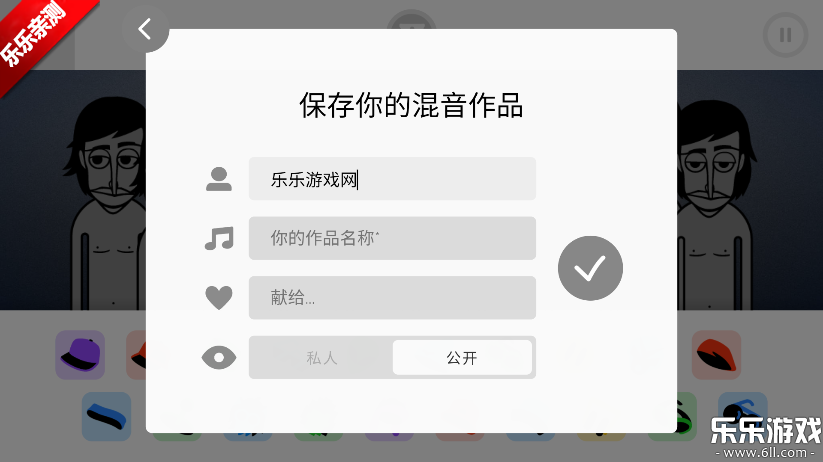
Task: Go back using the arrow button
Action: click(146, 29)
